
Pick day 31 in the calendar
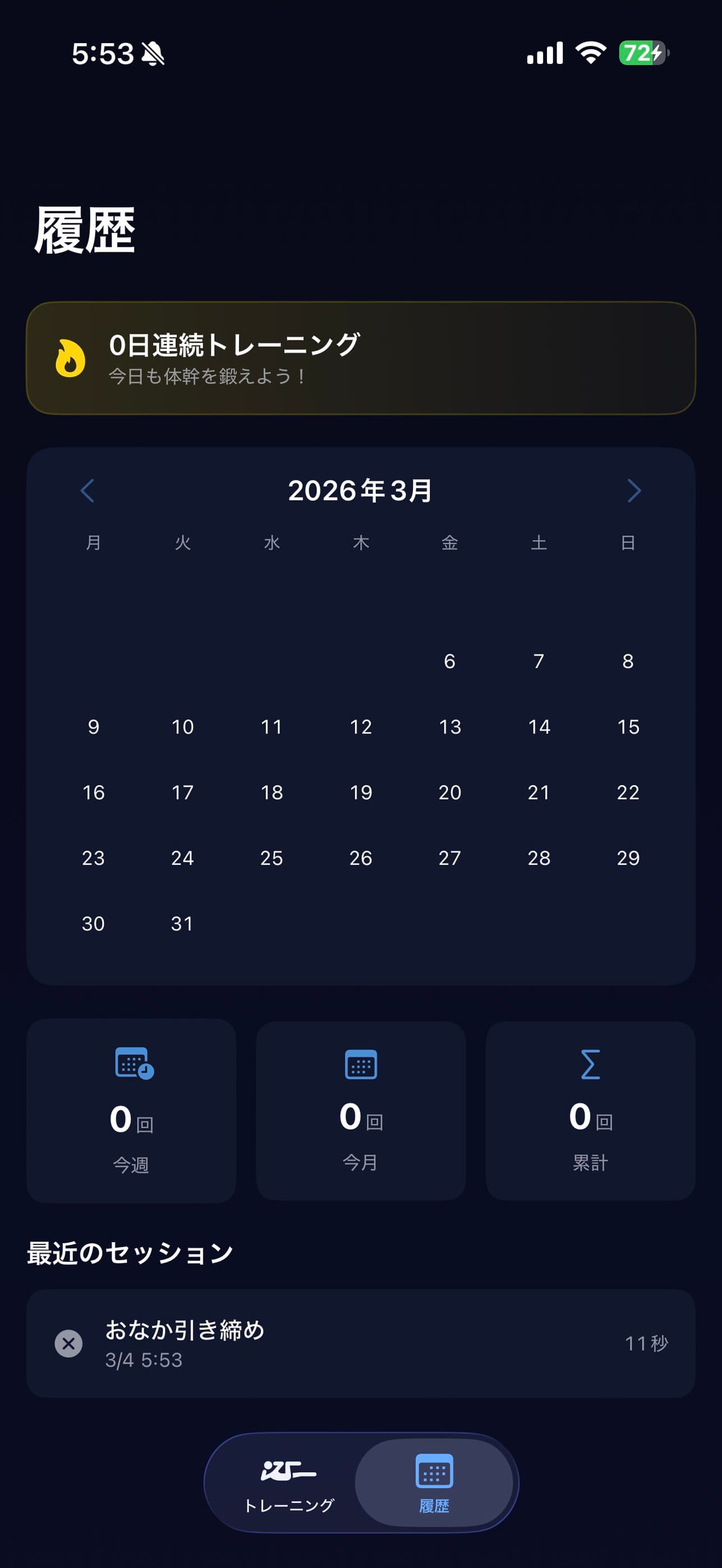182,924
